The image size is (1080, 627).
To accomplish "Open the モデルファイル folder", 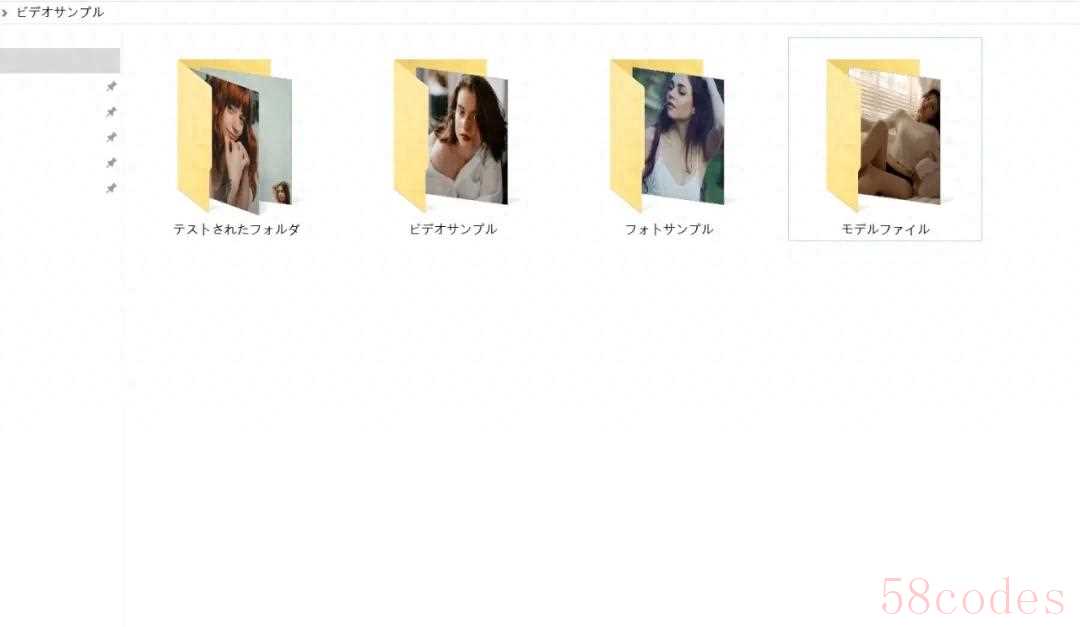I will click(x=884, y=138).
